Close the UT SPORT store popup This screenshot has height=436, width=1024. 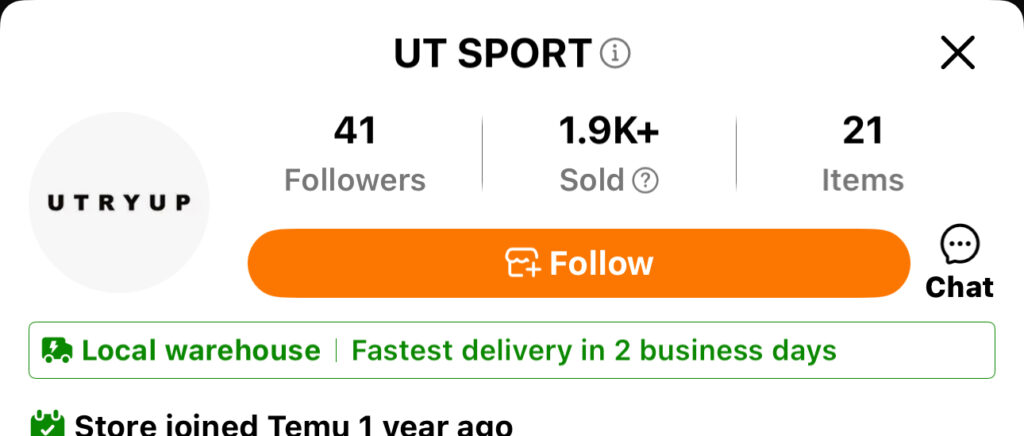pos(957,53)
